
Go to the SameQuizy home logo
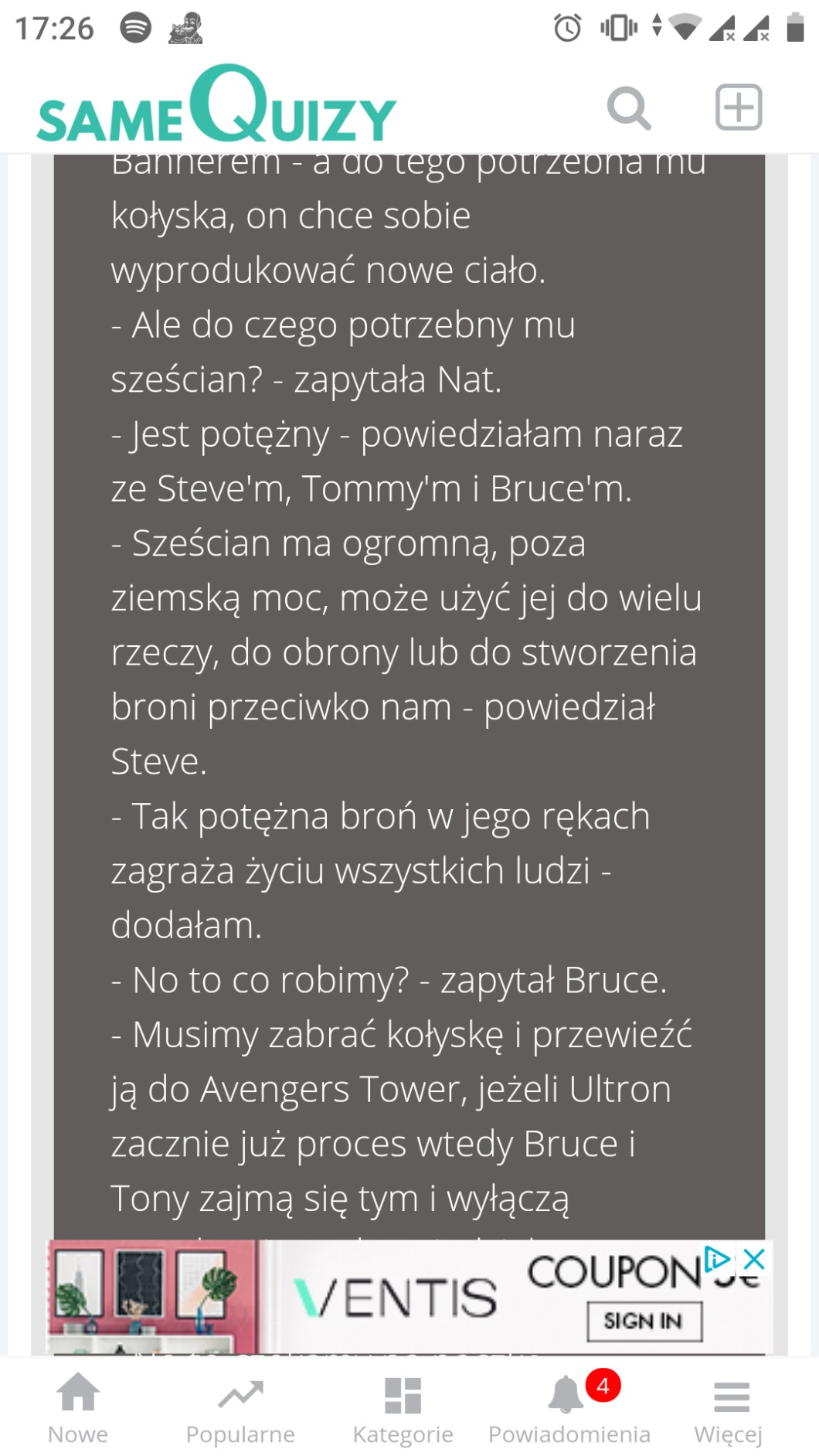point(216,104)
